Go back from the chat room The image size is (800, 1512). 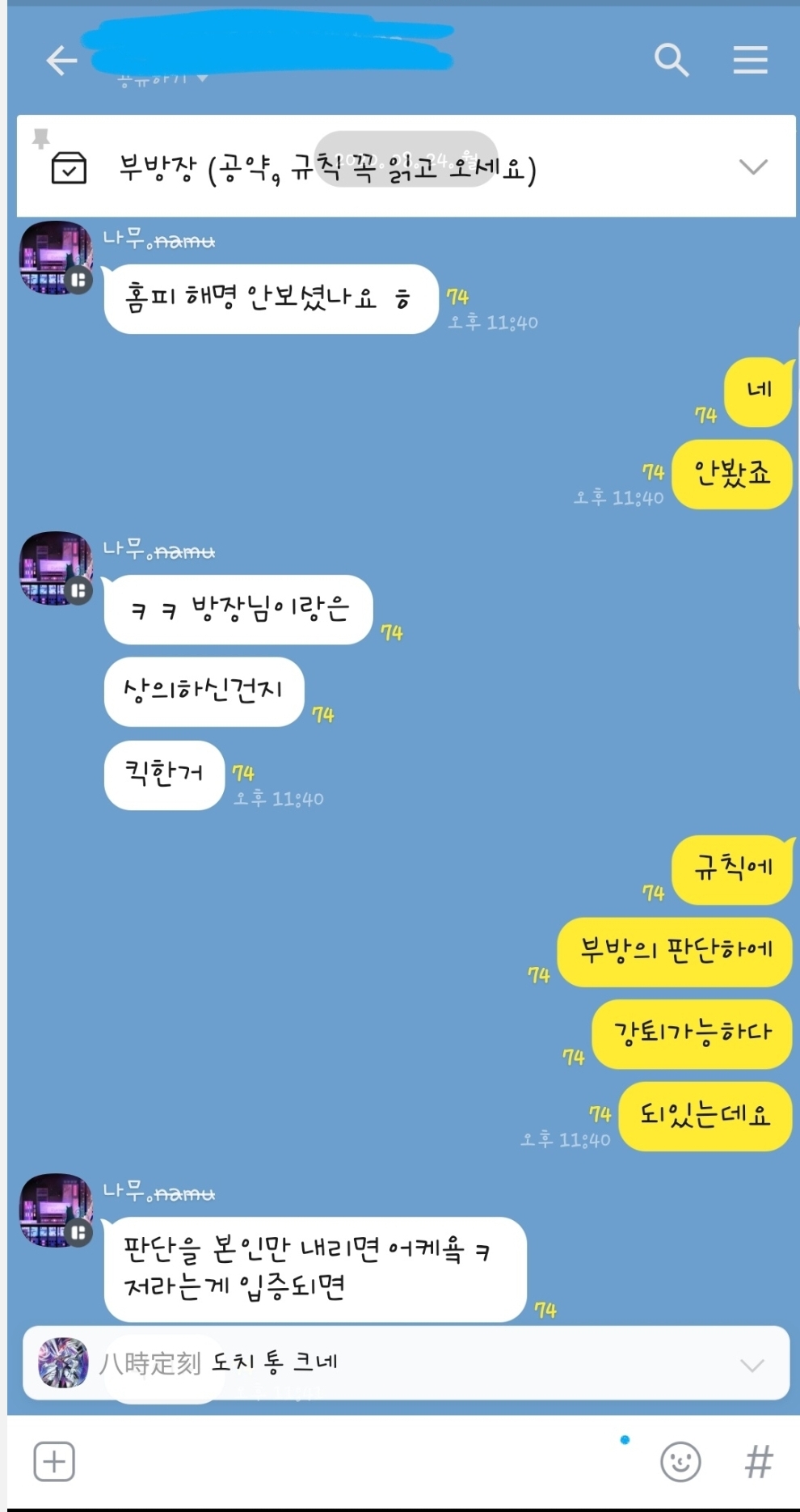[61, 61]
